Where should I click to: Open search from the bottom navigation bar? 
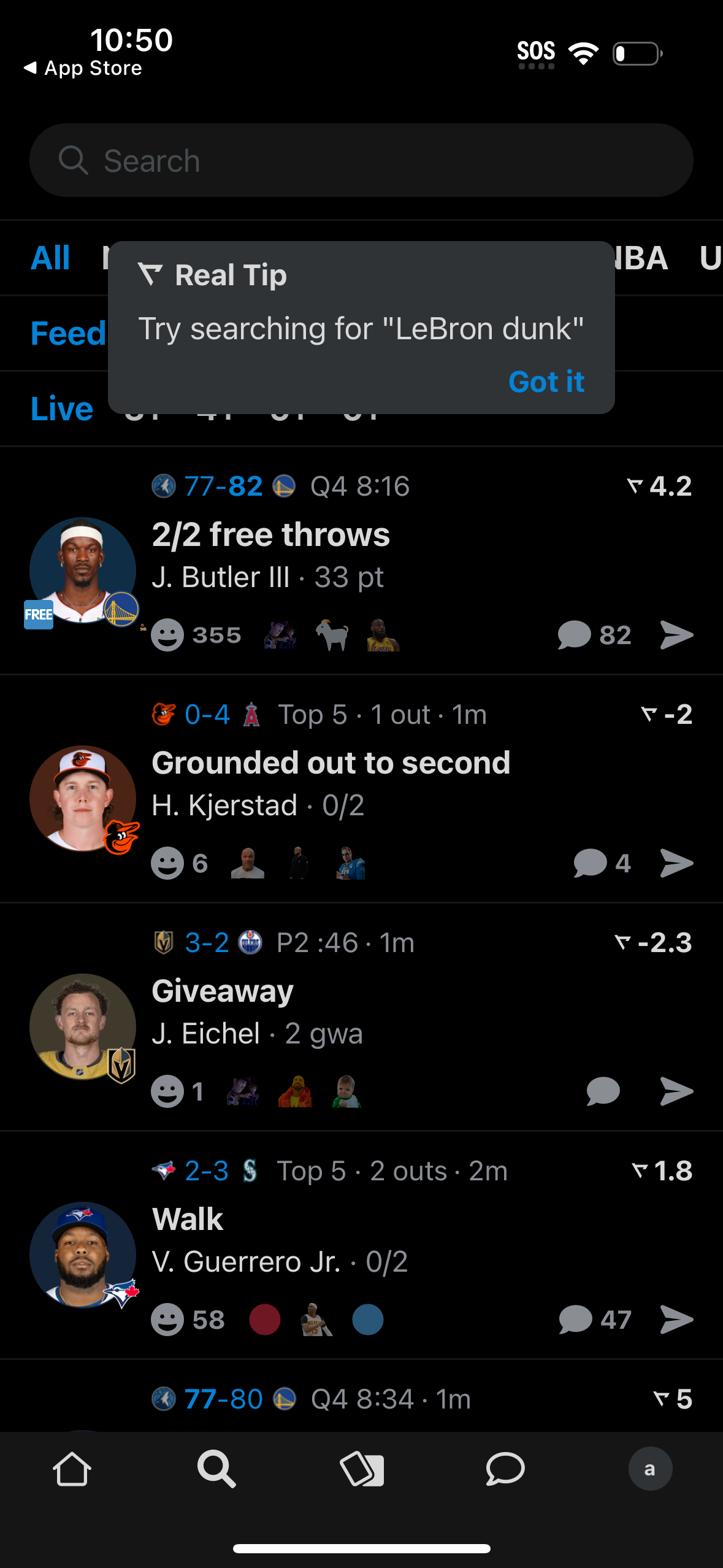(216, 1469)
